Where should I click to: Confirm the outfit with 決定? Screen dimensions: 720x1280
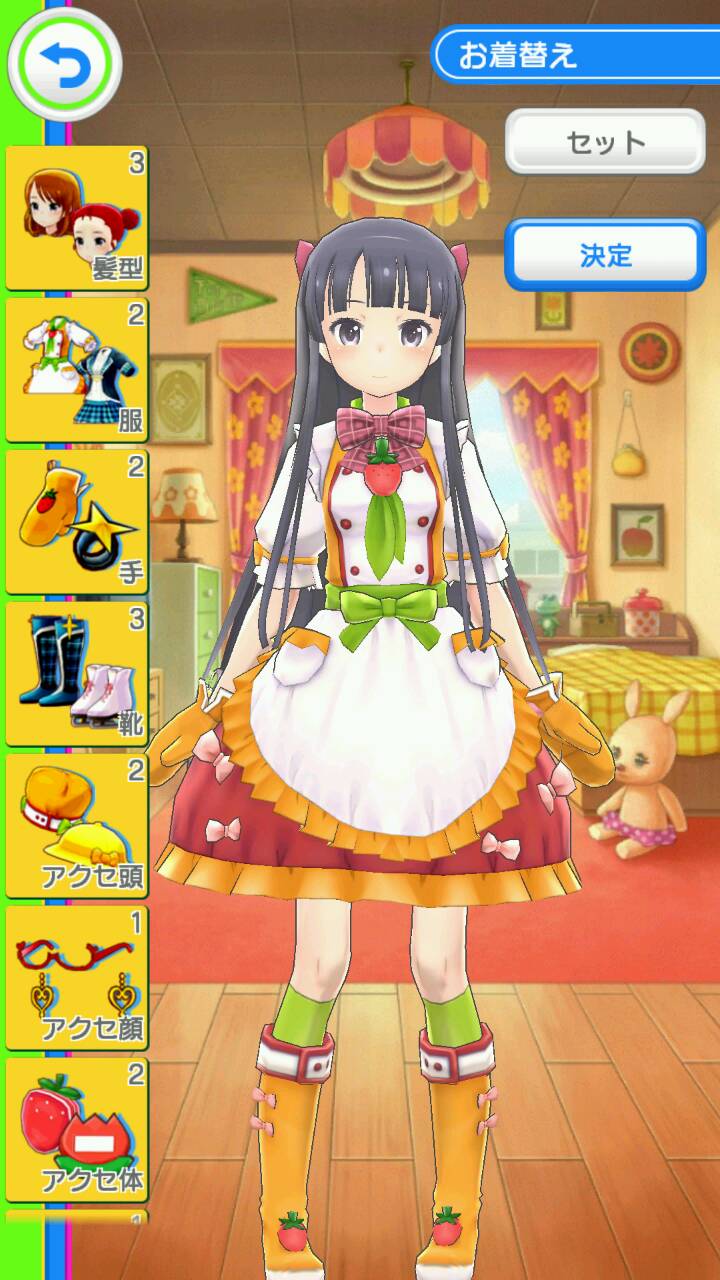(x=605, y=254)
